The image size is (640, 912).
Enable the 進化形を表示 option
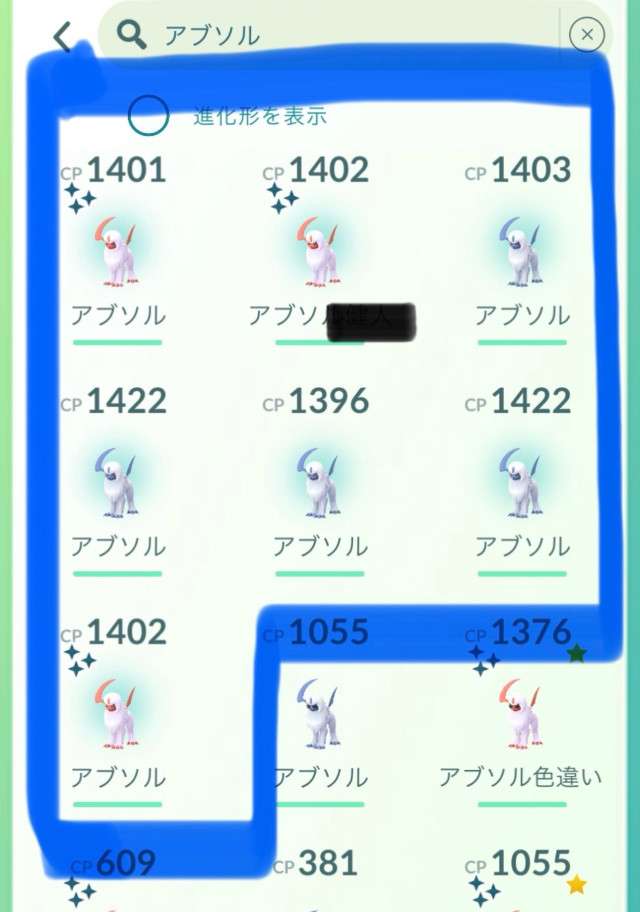click(x=148, y=115)
